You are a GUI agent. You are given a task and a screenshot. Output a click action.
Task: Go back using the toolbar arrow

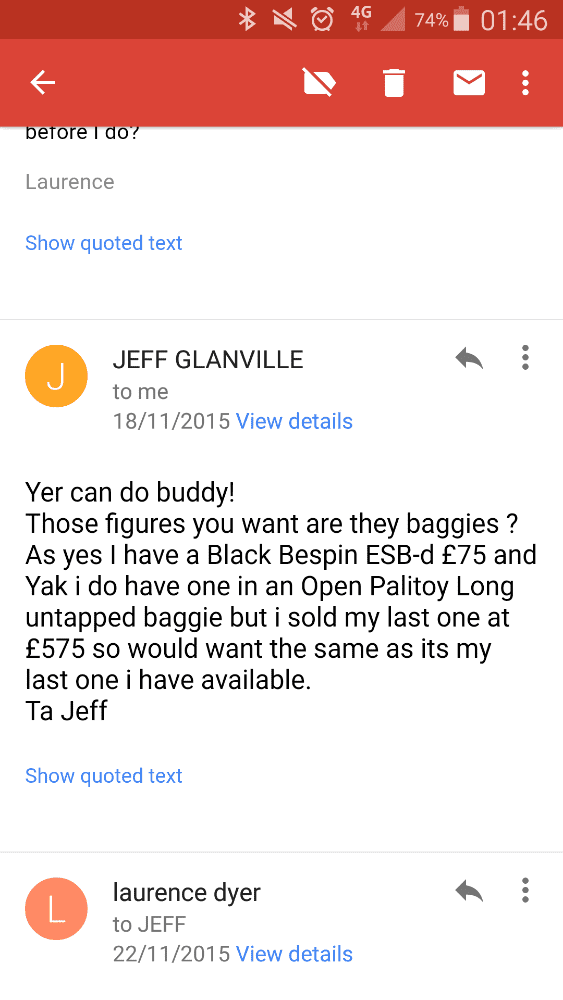43,82
